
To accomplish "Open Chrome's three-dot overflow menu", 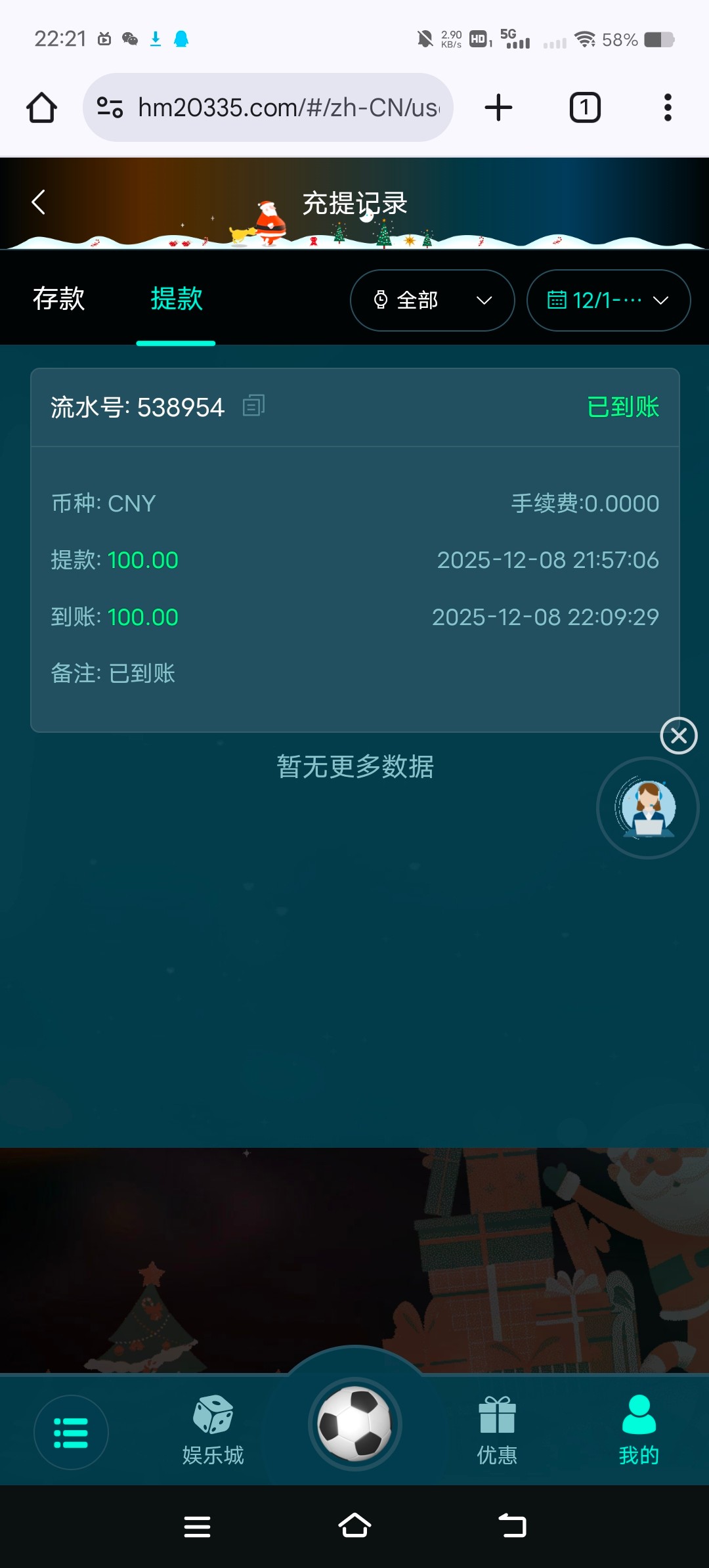I will pos(667,106).
